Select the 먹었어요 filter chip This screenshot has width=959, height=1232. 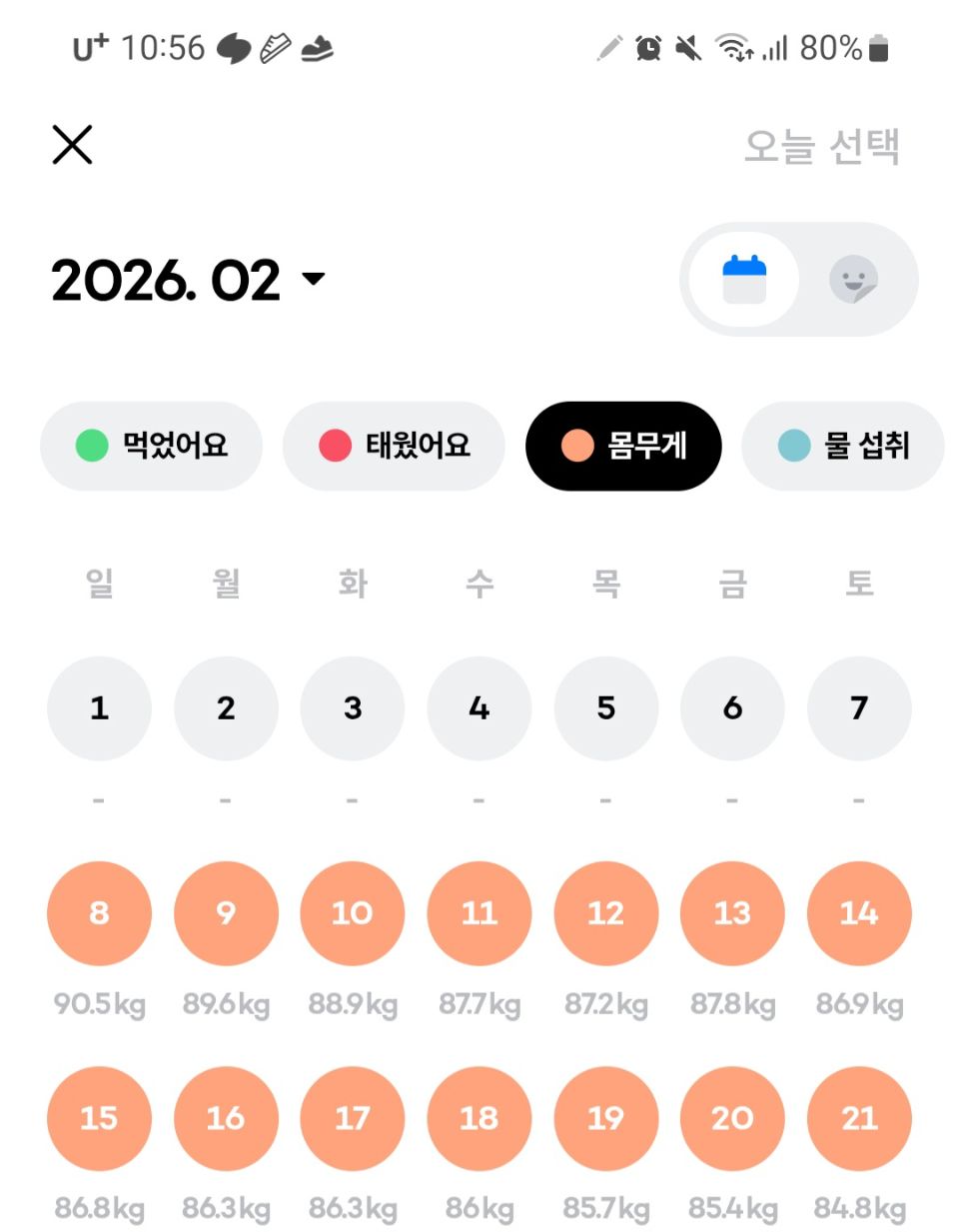[x=151, y=446]
